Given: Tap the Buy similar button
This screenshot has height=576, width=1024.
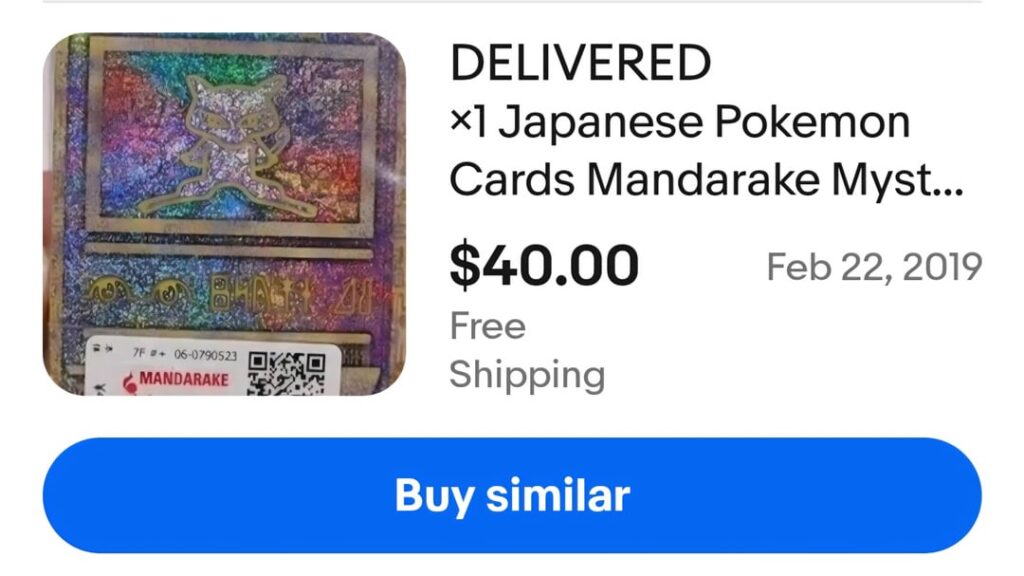Looking at the screenshot, I should pyautogui.click(x=512, y=496).
